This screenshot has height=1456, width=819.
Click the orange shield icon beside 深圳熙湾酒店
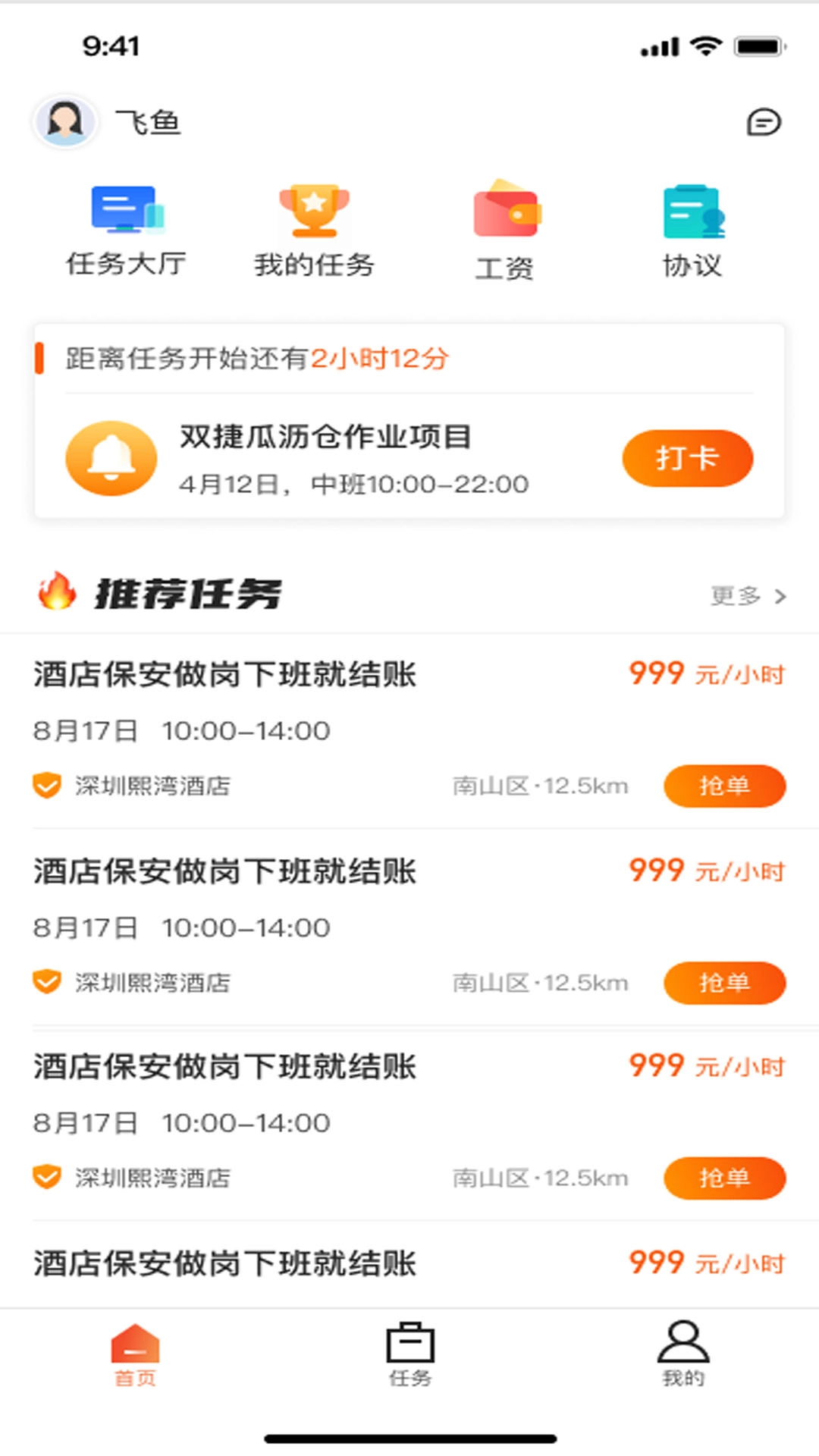click(x=45, y=786)
